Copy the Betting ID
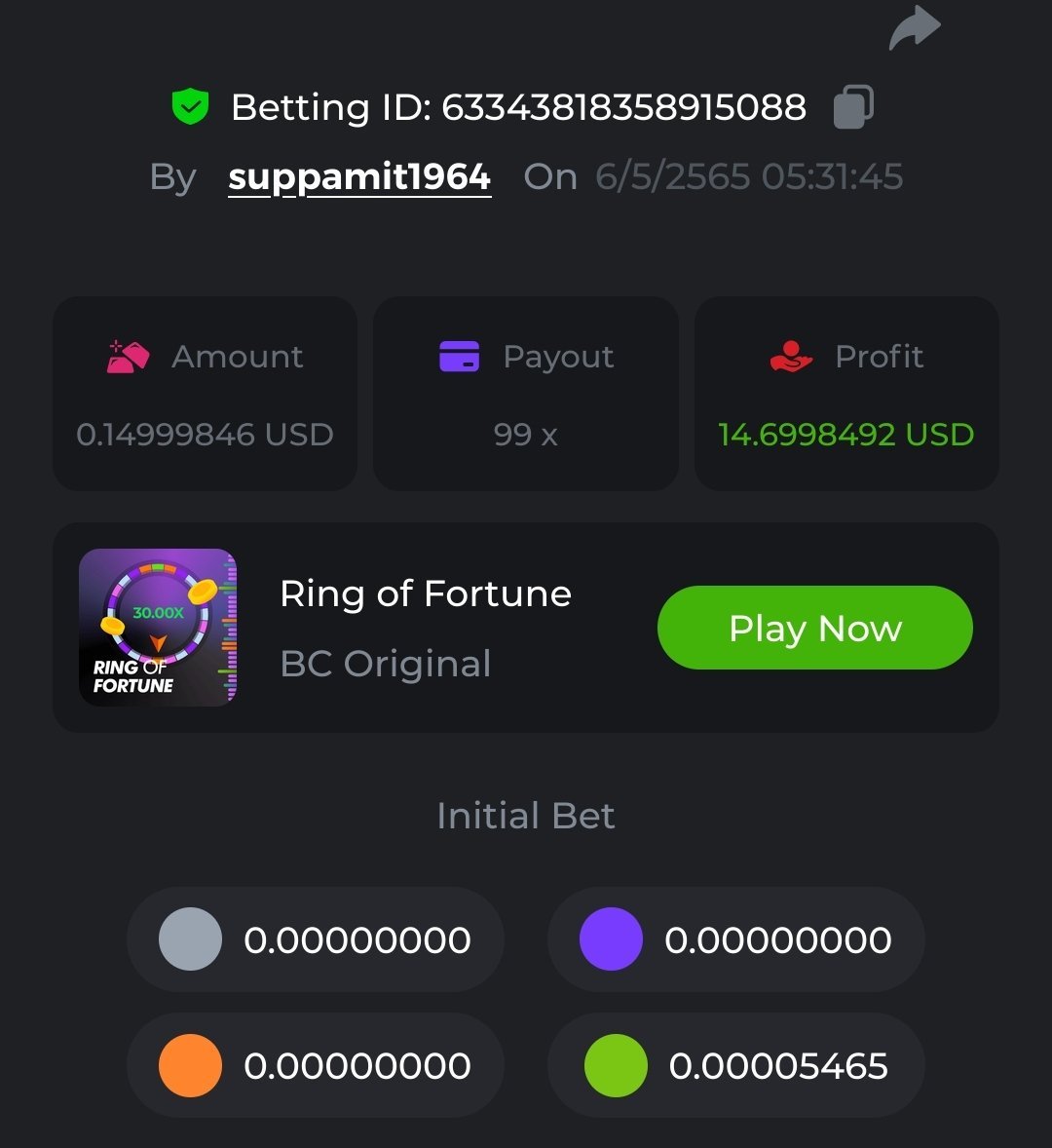 point(853,106)
